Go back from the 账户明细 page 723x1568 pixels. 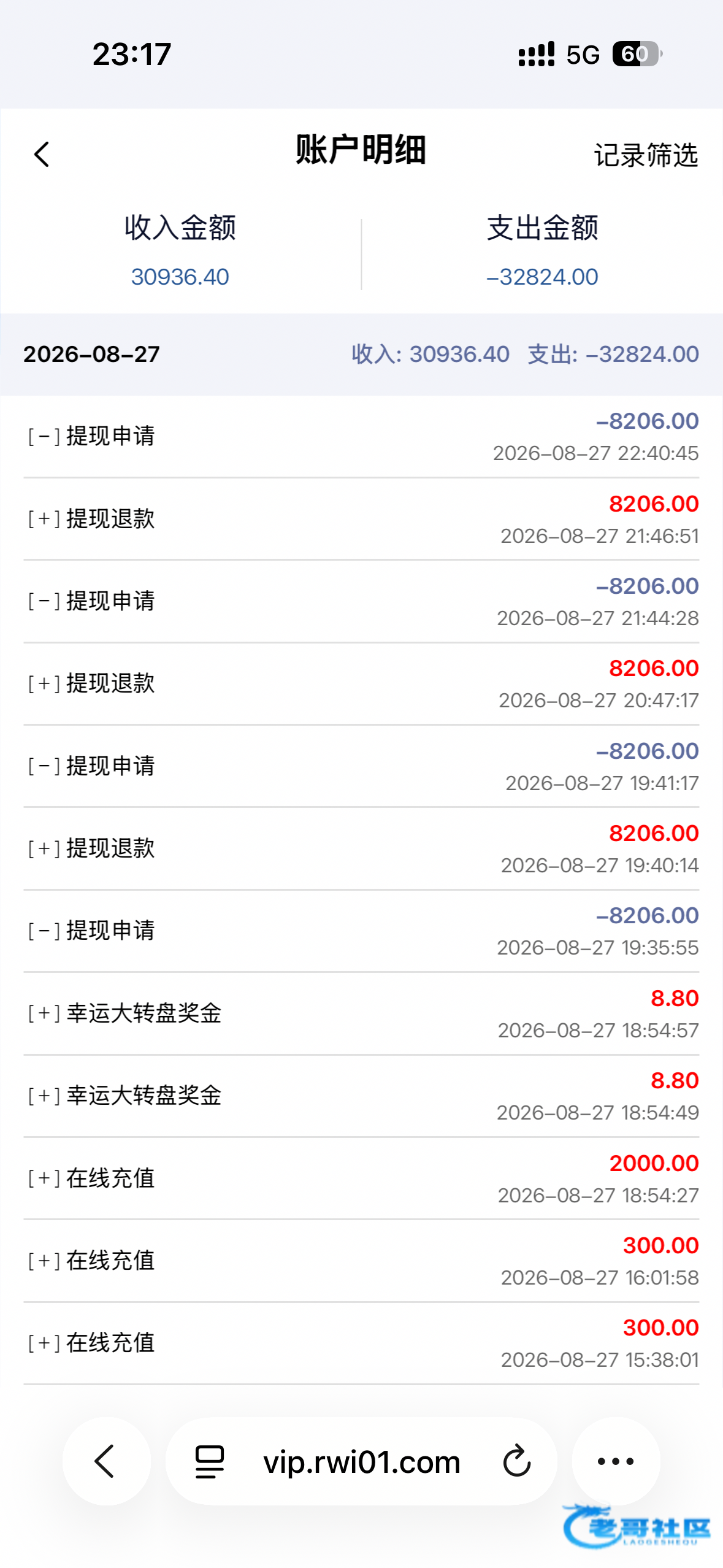tap(42, 154)
